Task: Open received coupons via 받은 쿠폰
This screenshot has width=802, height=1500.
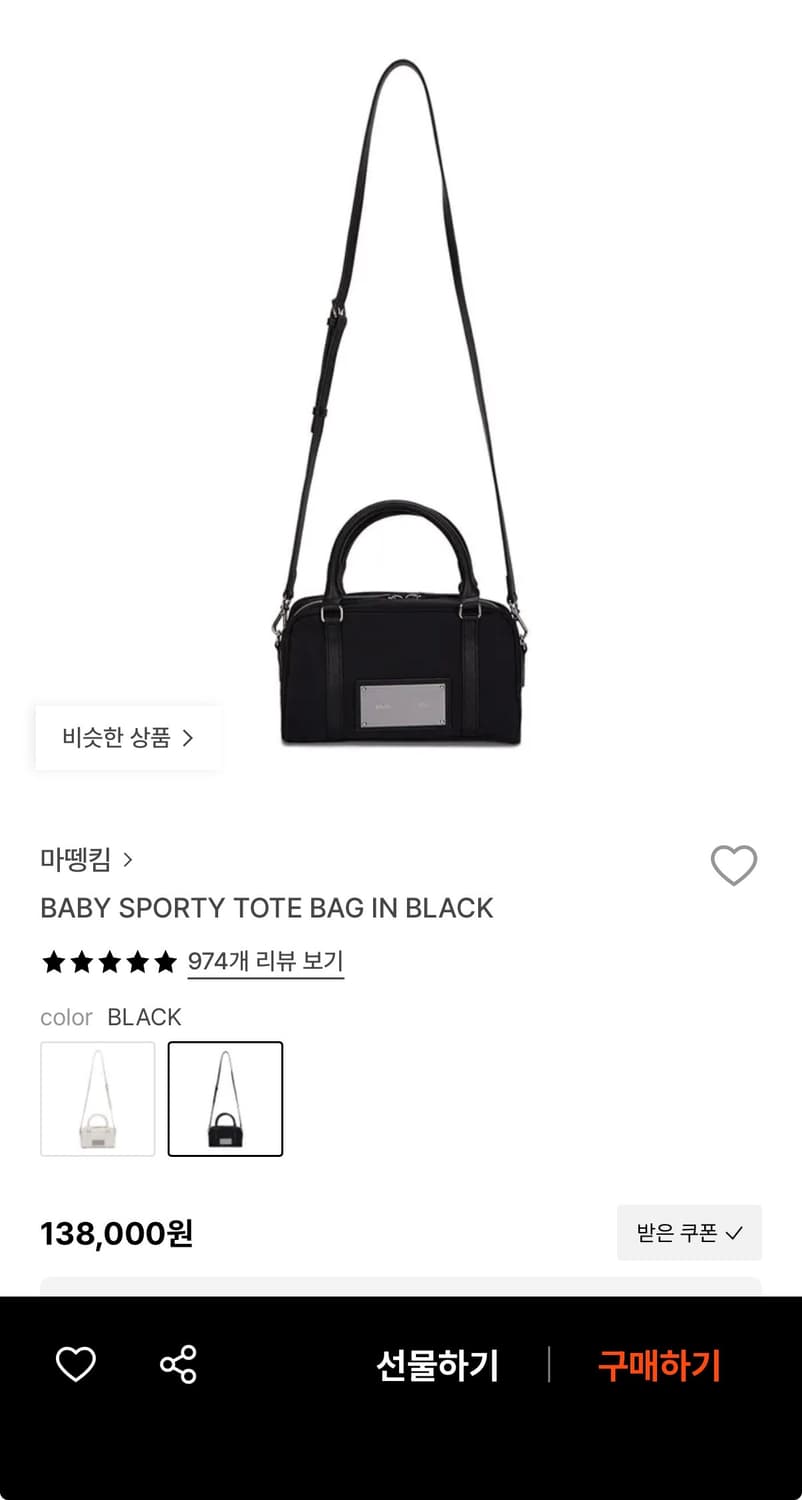Action: coord(689,1233)
